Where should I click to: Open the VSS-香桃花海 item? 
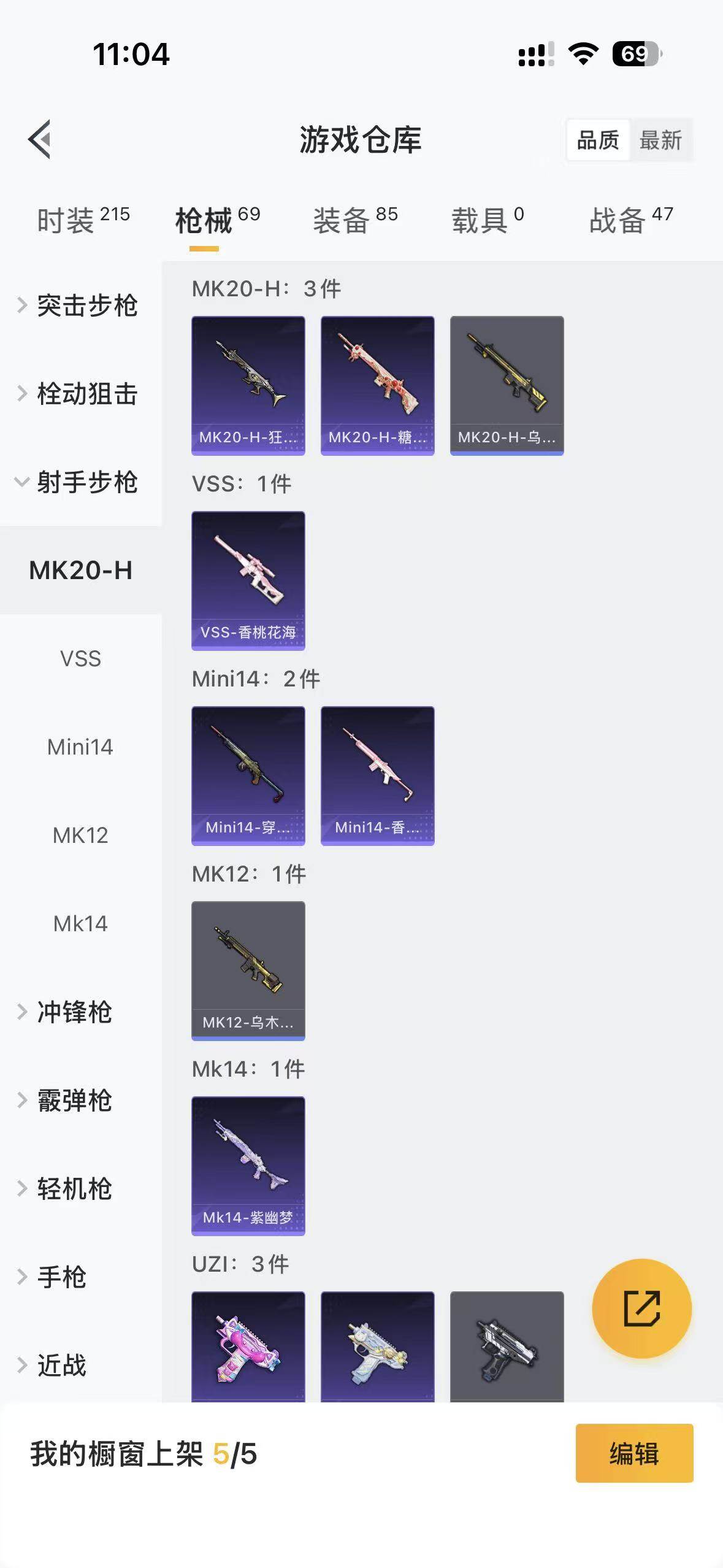click(248, 580)
